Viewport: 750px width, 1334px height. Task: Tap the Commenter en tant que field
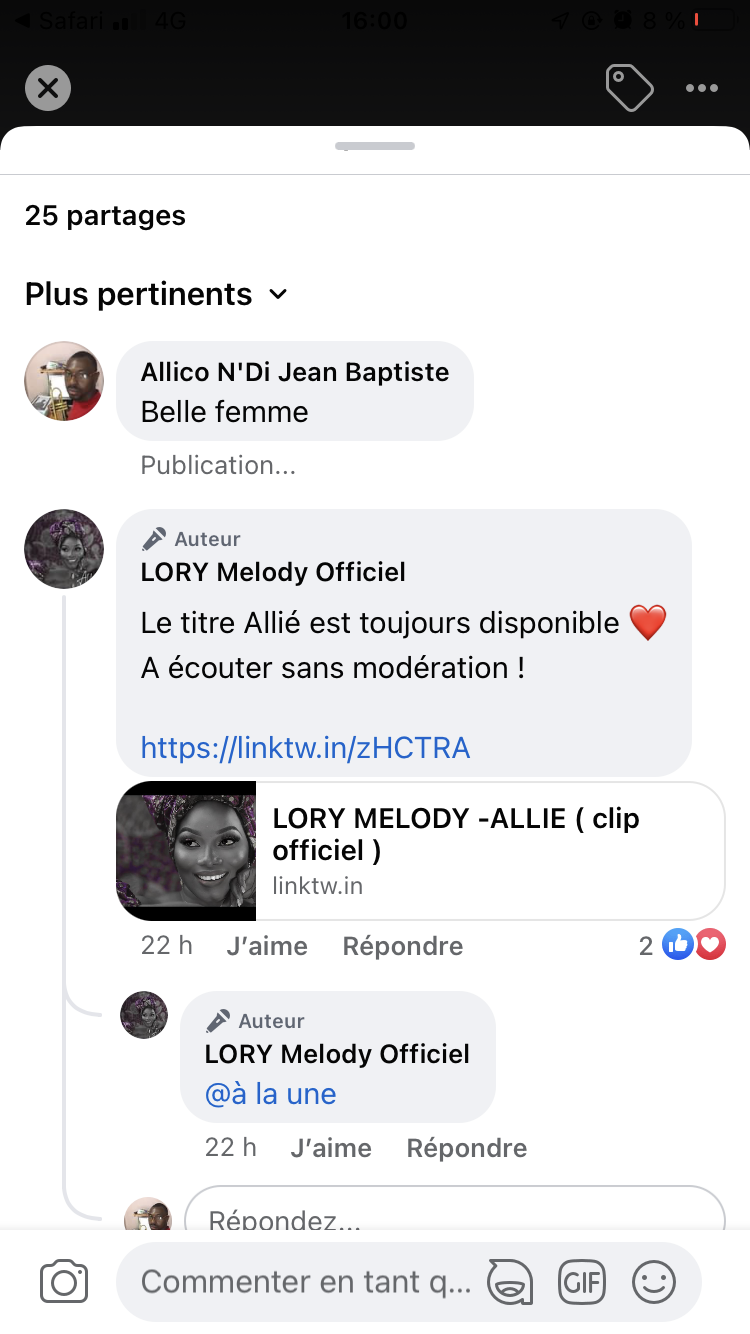pyautogui.click(x=304, y=1282)
